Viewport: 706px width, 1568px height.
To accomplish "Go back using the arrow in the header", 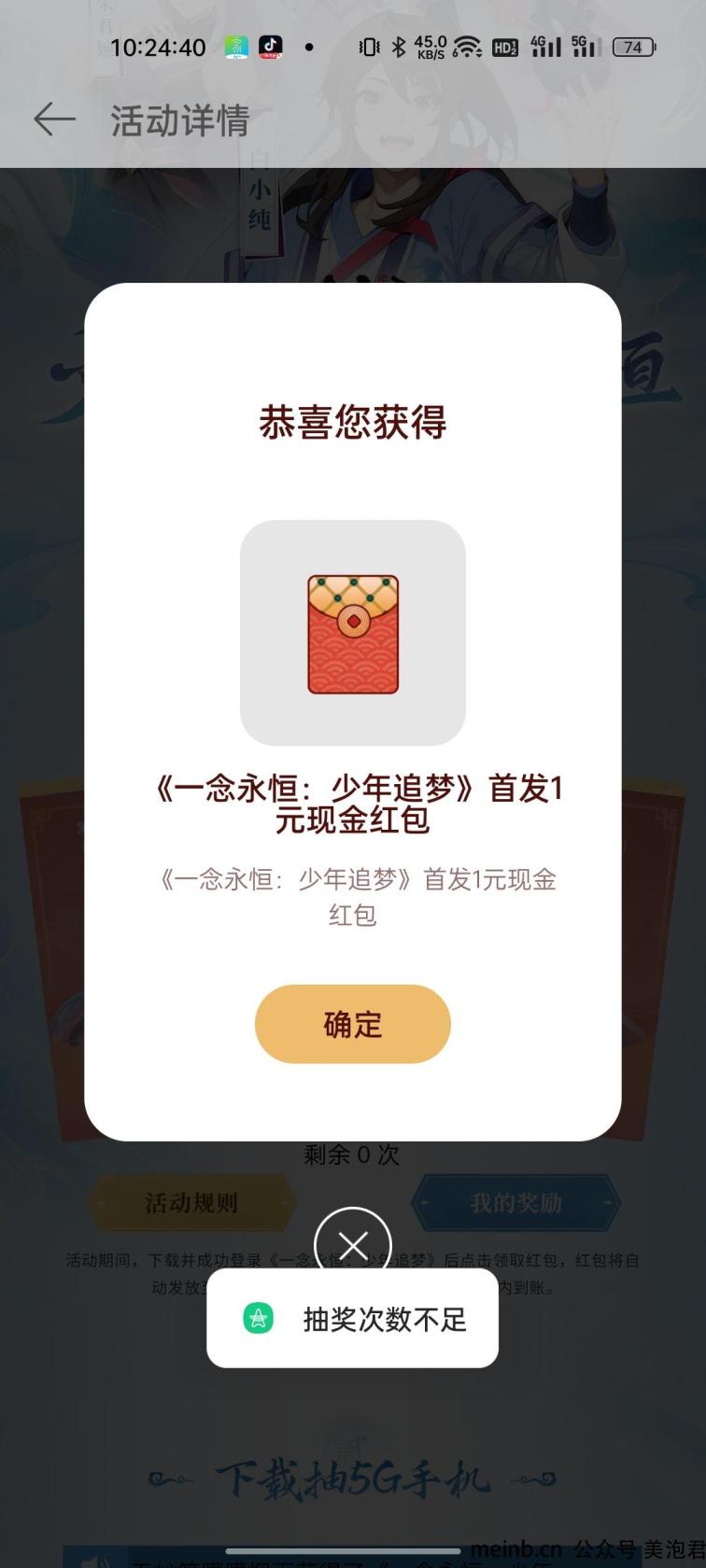I will 54,119.
